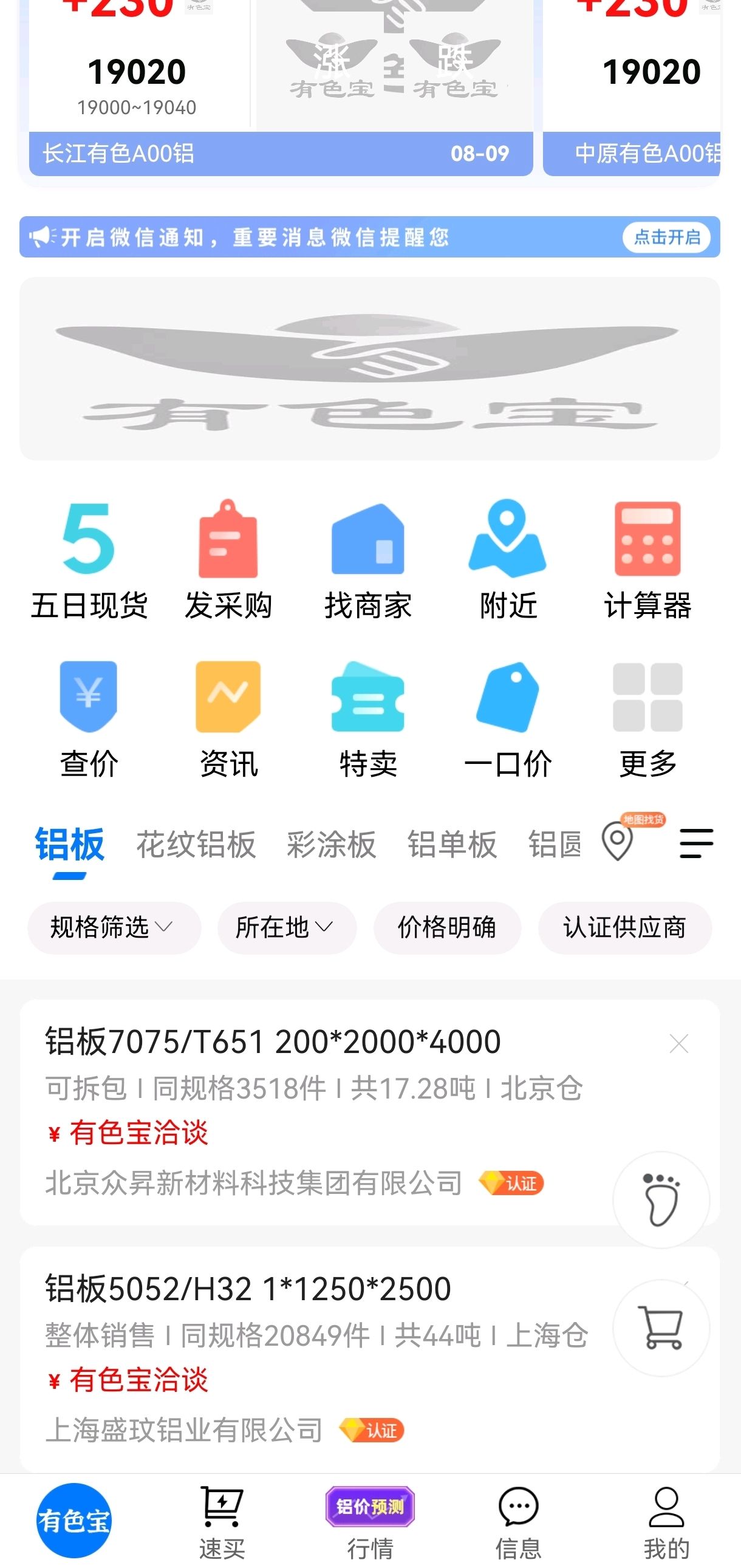This screenshot has height=1568, width=741.
Task: Dismiss the 铝板7075/T651 listing card
Action: point(678,1043)
